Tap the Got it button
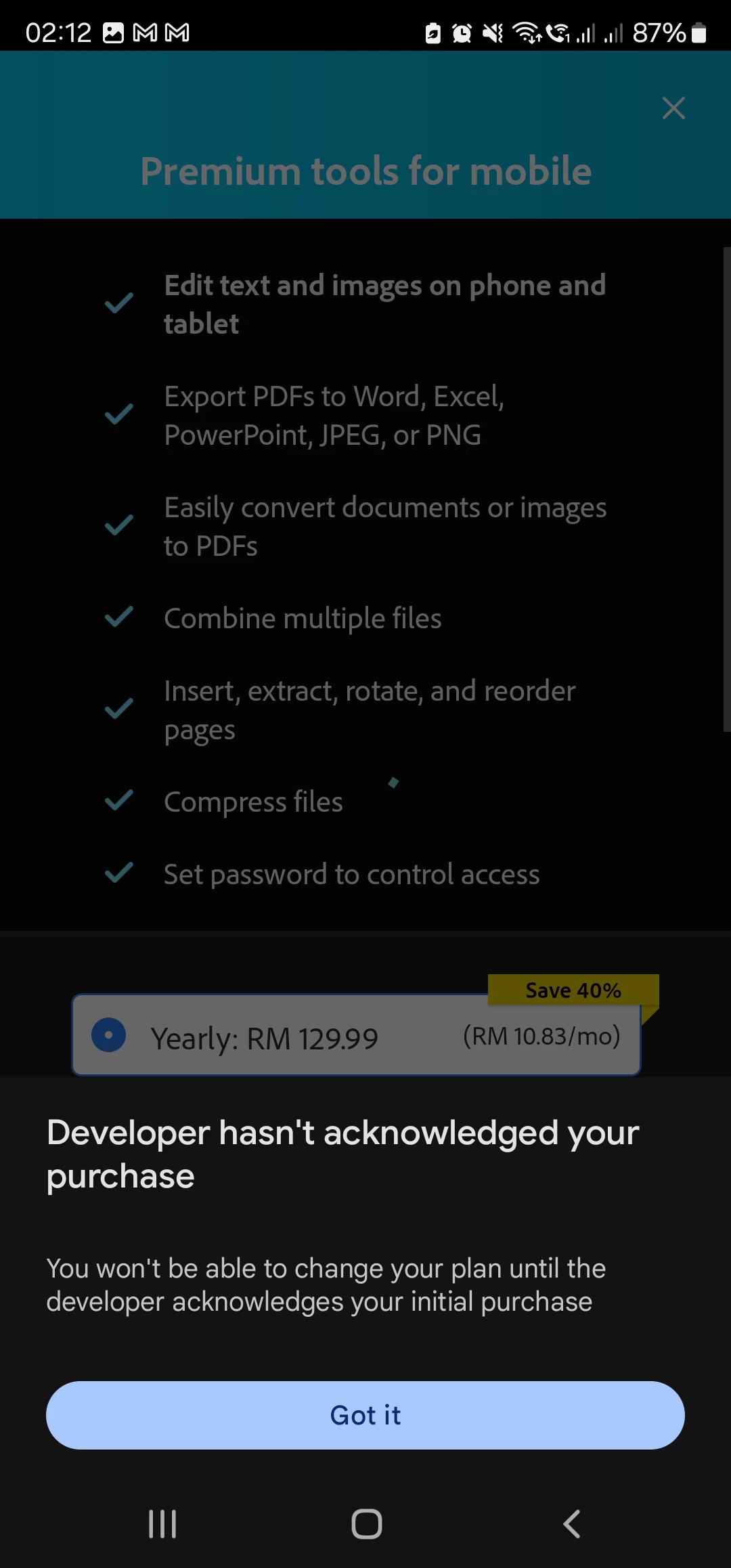The width and height of the screenshot is (731, 1568). (365, 1415)
